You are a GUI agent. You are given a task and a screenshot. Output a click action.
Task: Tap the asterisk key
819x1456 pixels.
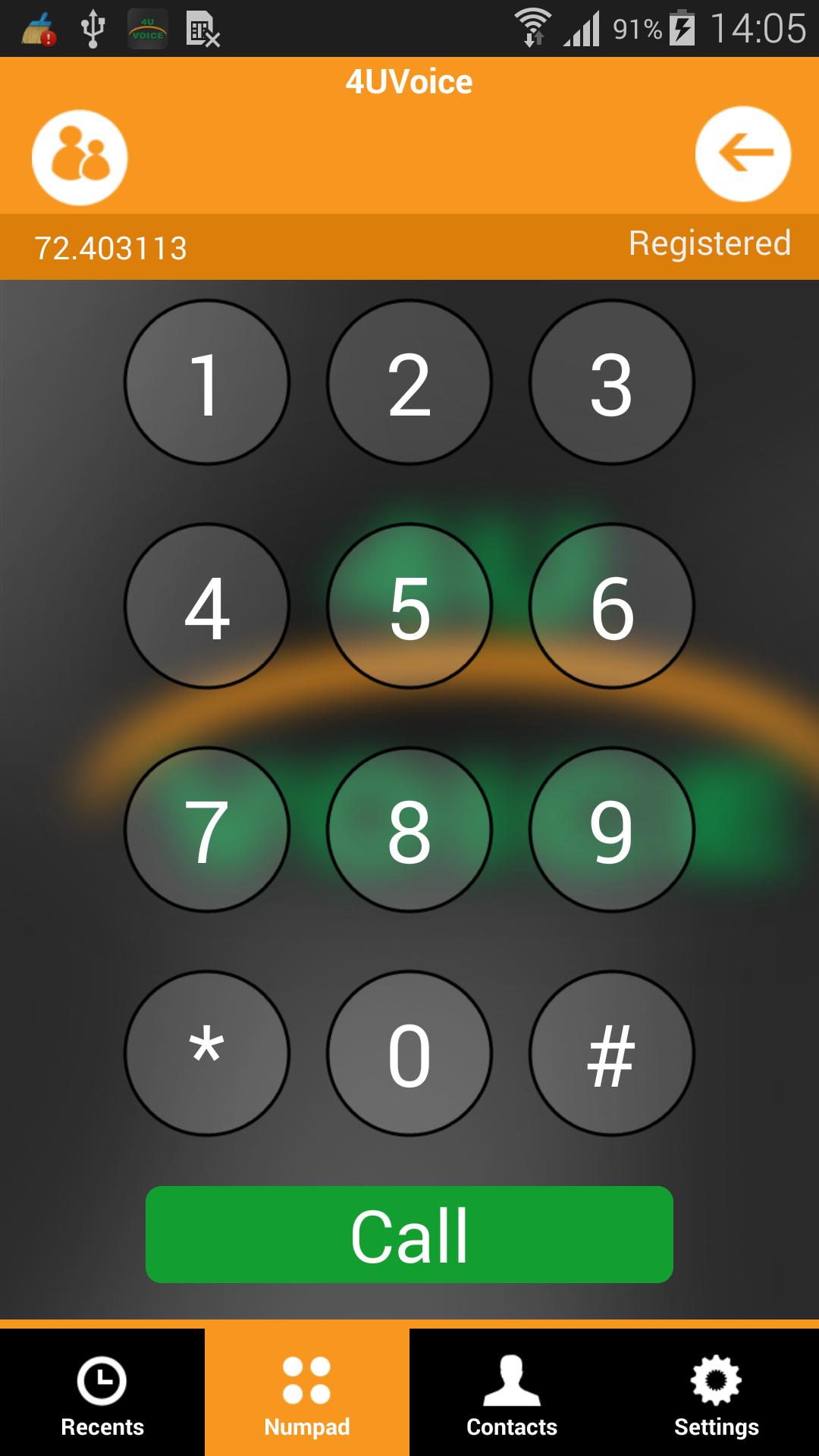tap(206, 1053)
